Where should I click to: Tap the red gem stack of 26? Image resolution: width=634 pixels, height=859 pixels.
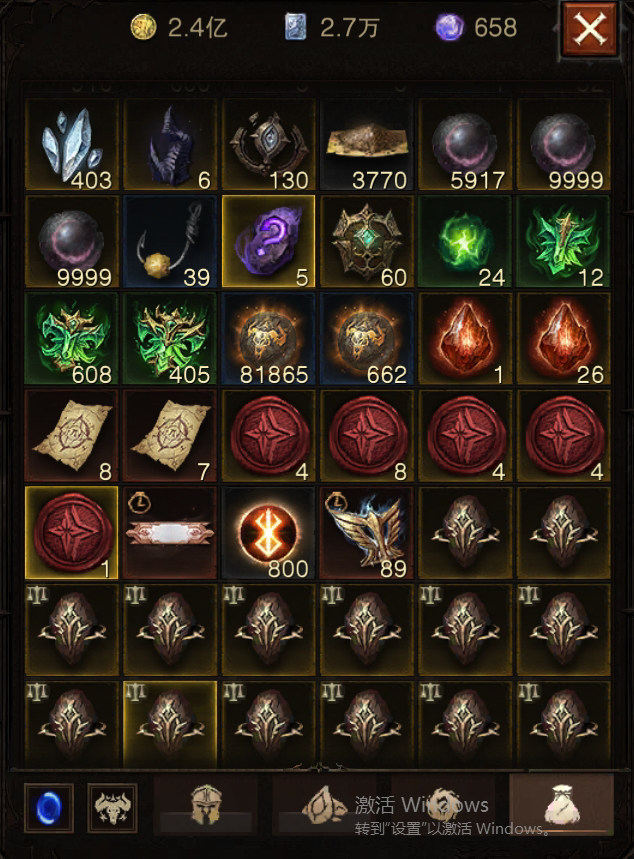(x=562, y=339)
